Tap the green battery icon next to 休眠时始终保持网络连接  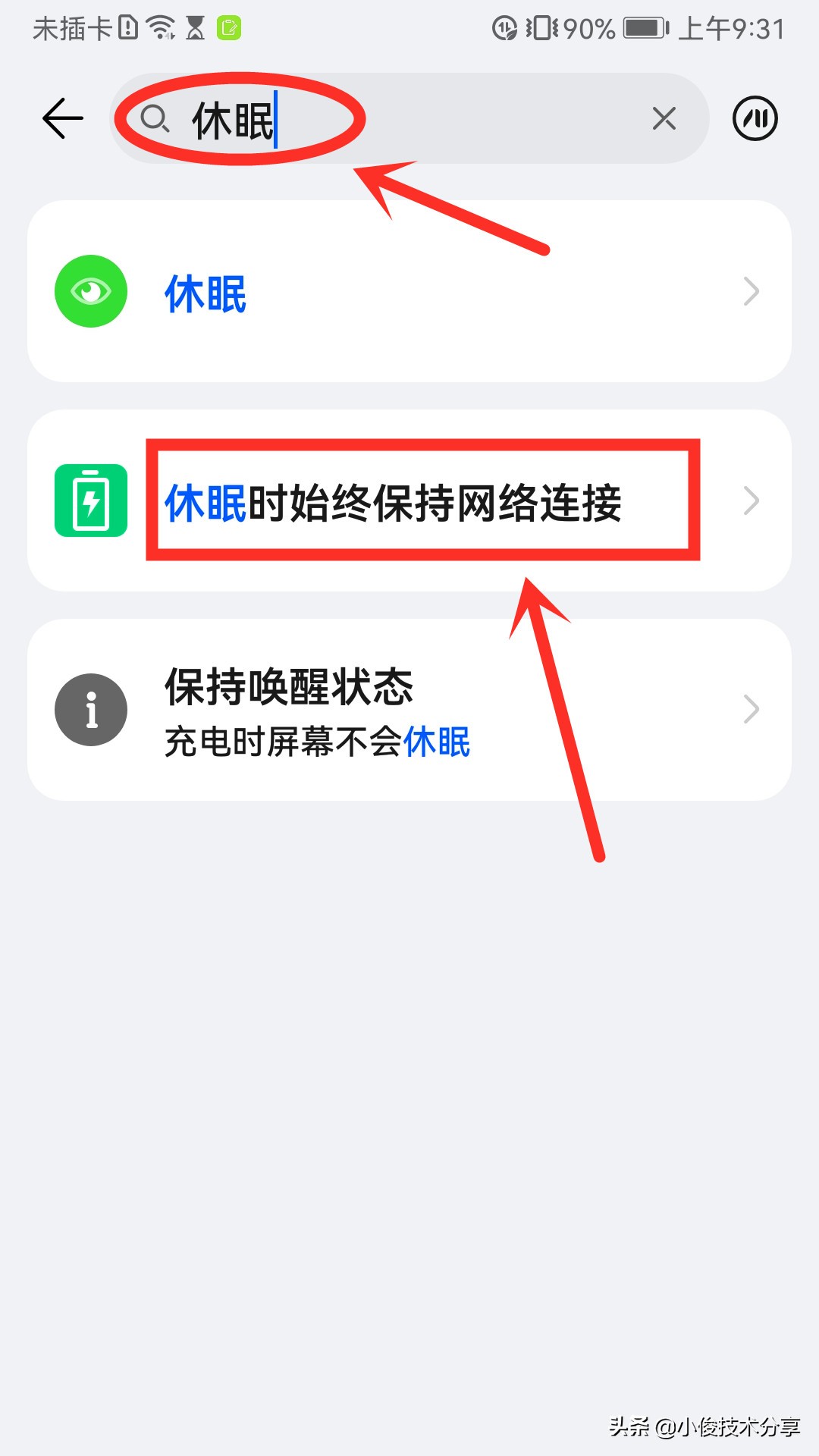[90, 500]
